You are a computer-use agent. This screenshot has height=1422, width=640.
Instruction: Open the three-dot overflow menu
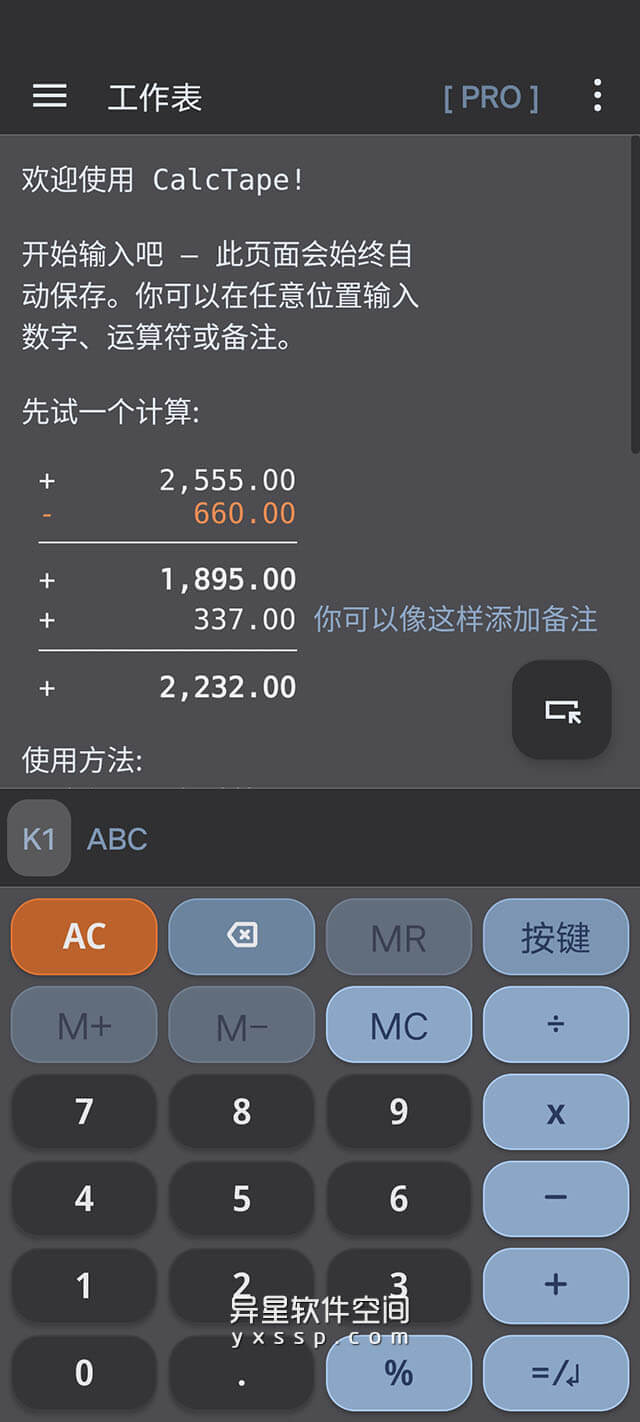tap(597, 96)
